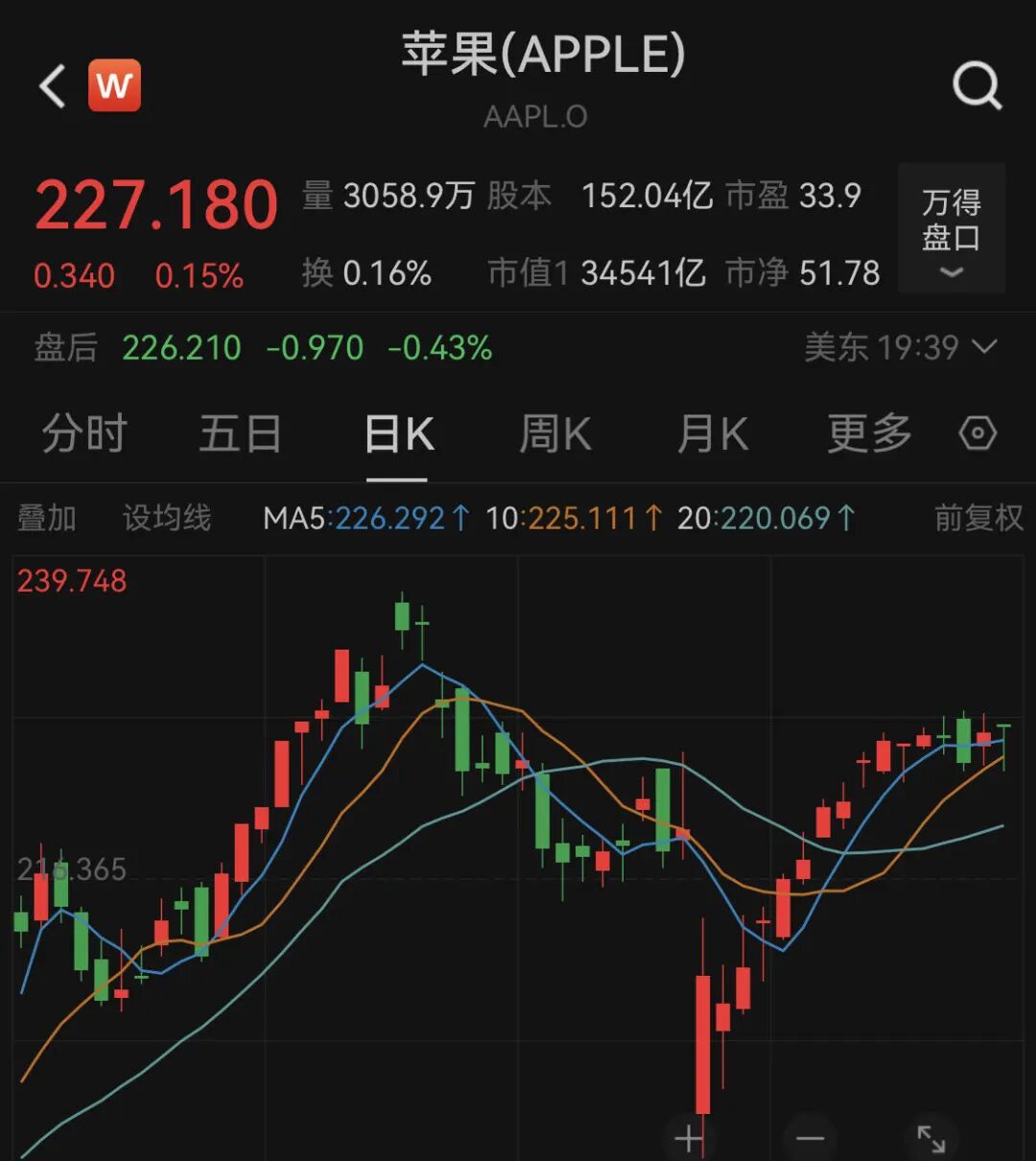This screenshot has width=1036, height=1161.
Task: Zoom in the chart with plus button
Action: coord(689,1139)
